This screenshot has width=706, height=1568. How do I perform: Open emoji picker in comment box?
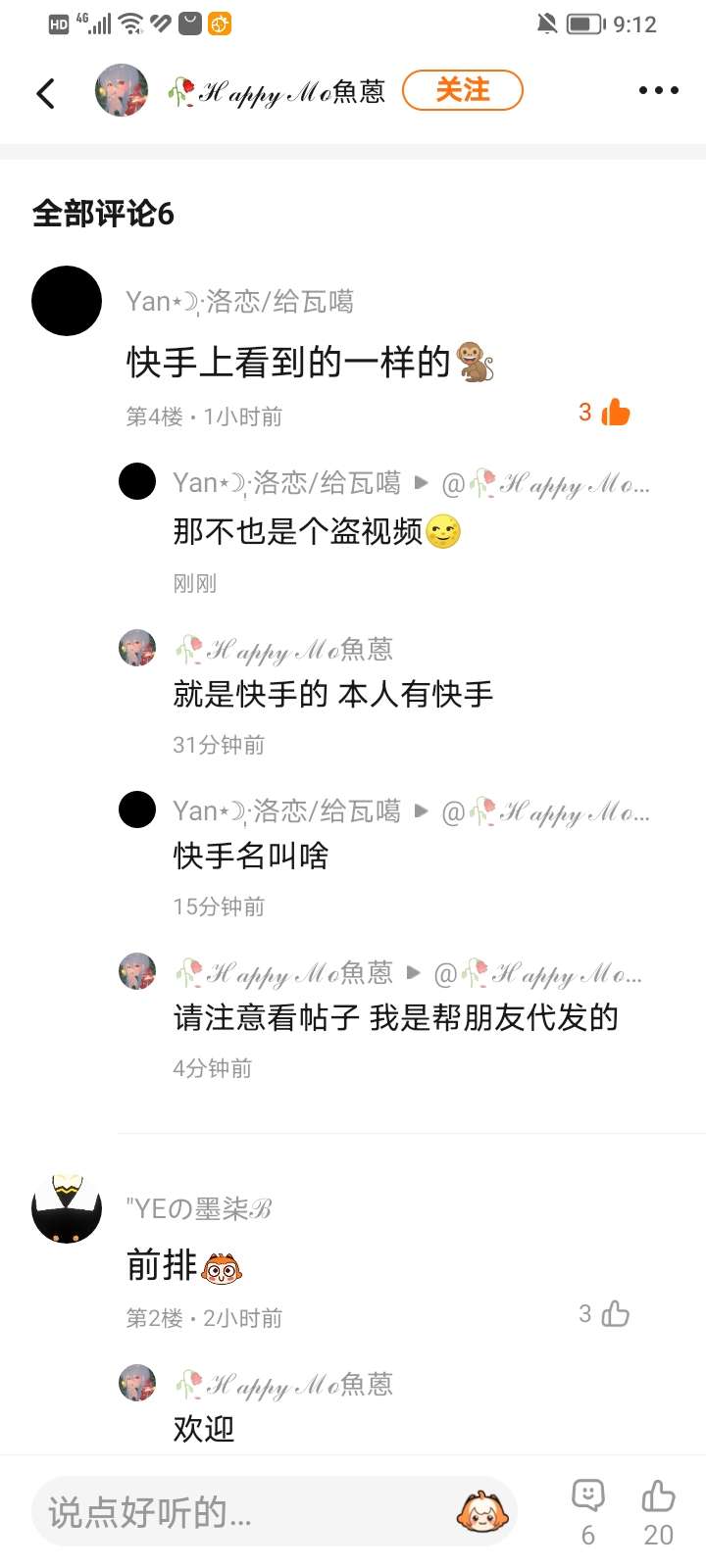tap(481, 1512)
